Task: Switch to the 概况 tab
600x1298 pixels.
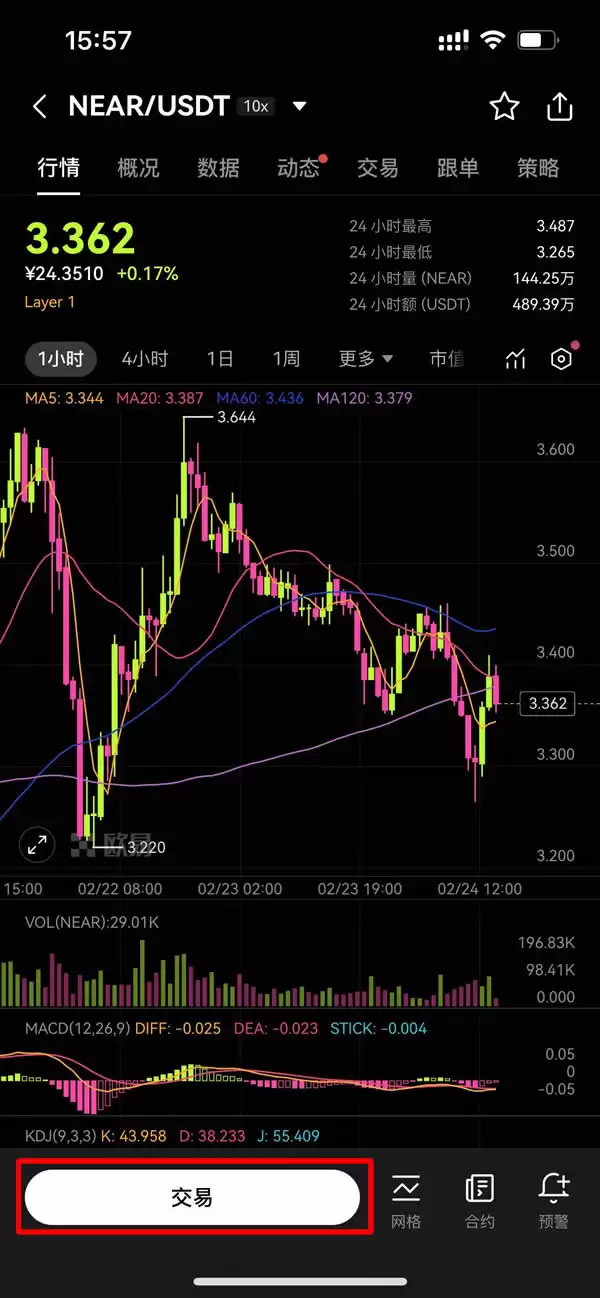Action: coord(138,168)
